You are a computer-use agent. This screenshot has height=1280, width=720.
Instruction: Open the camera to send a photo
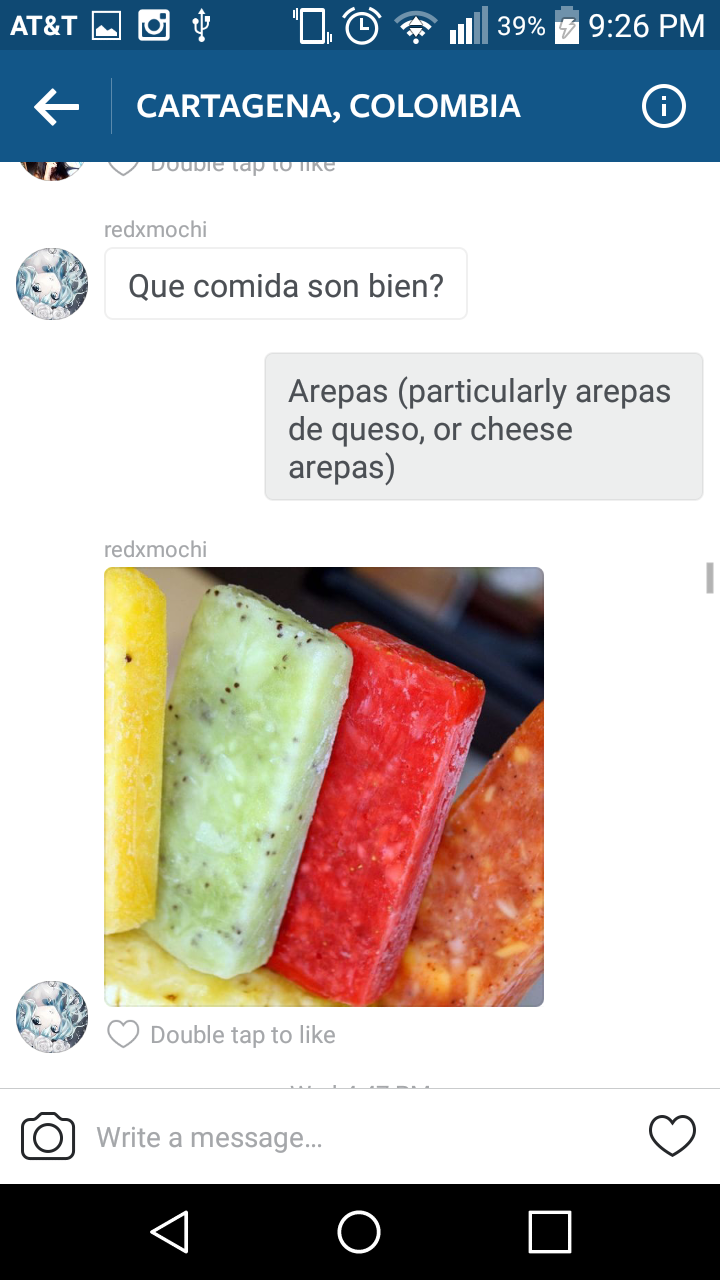(48, 1137)
